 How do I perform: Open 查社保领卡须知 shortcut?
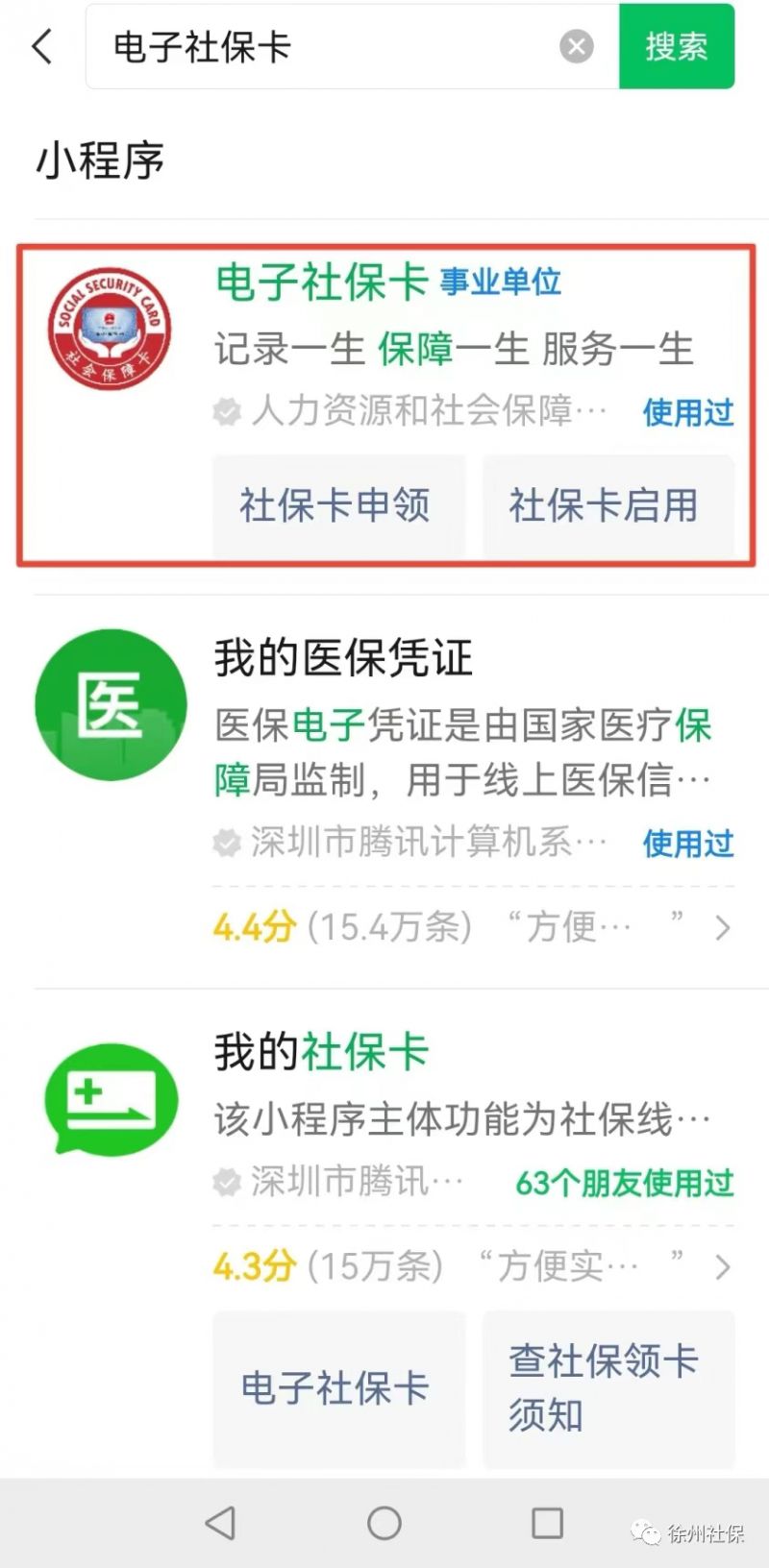click(x=607, y=1387)
